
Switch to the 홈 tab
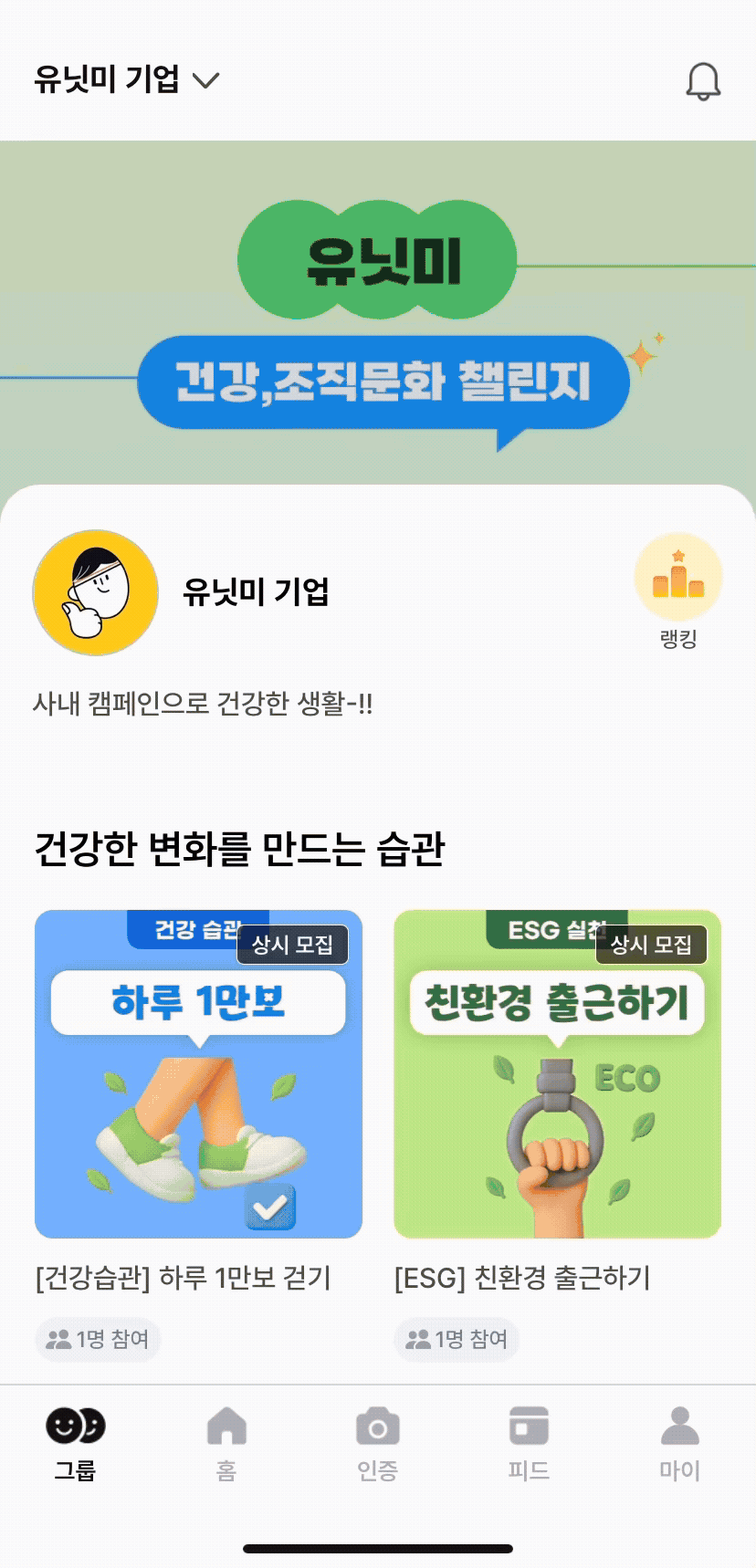coord(226,1442)
